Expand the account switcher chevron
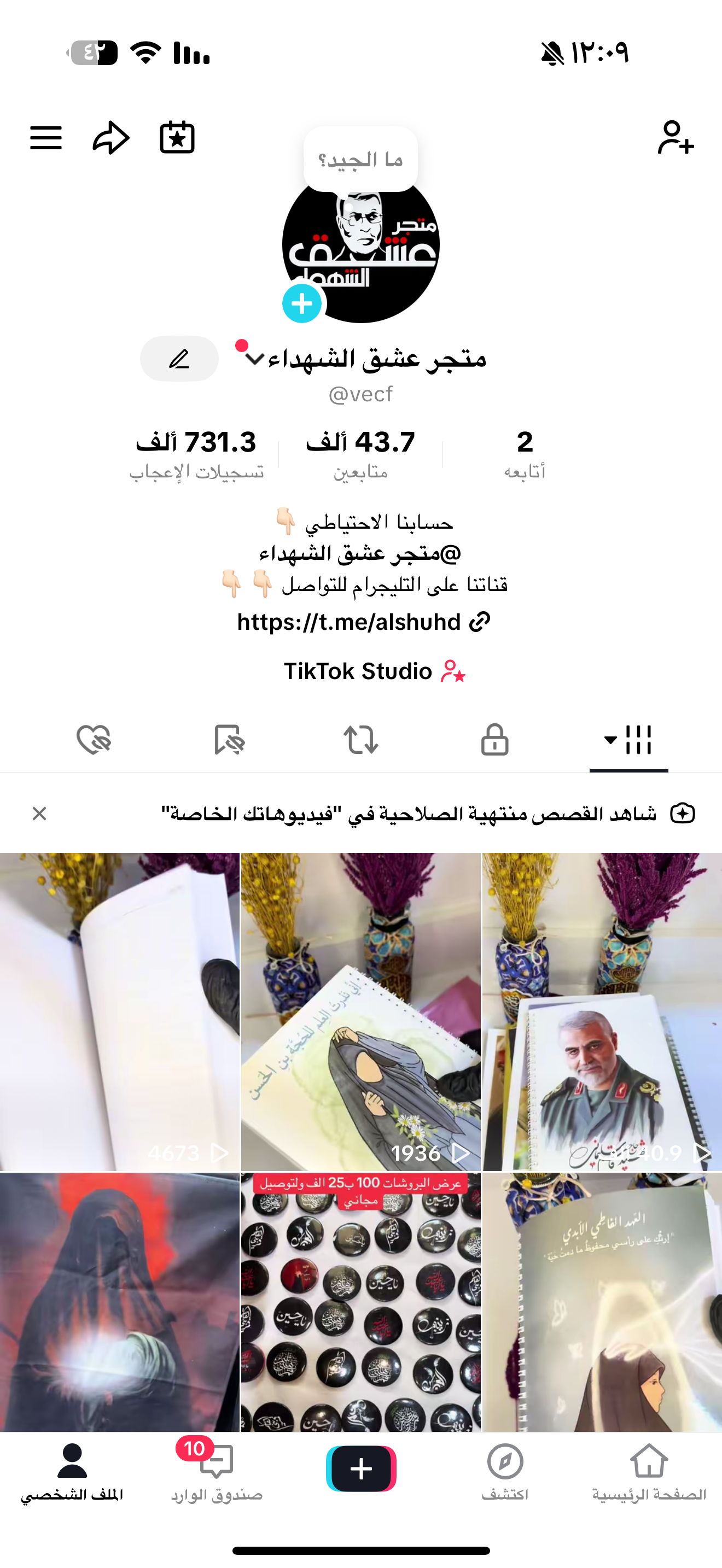 [x=254, y=359]
